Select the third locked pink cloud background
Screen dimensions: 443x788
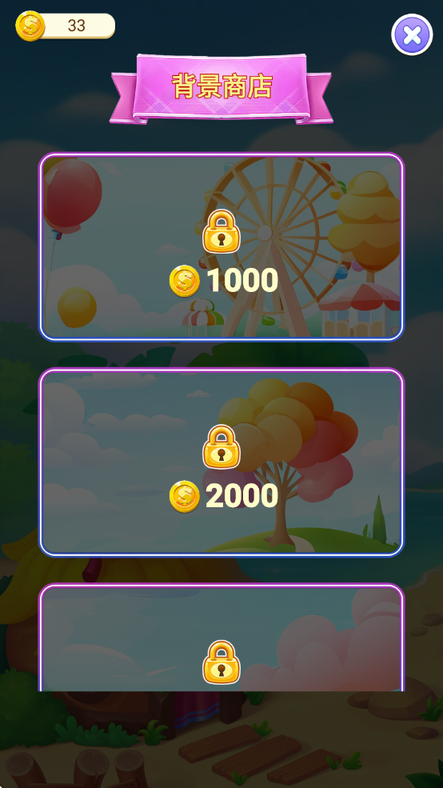(222, 638)
